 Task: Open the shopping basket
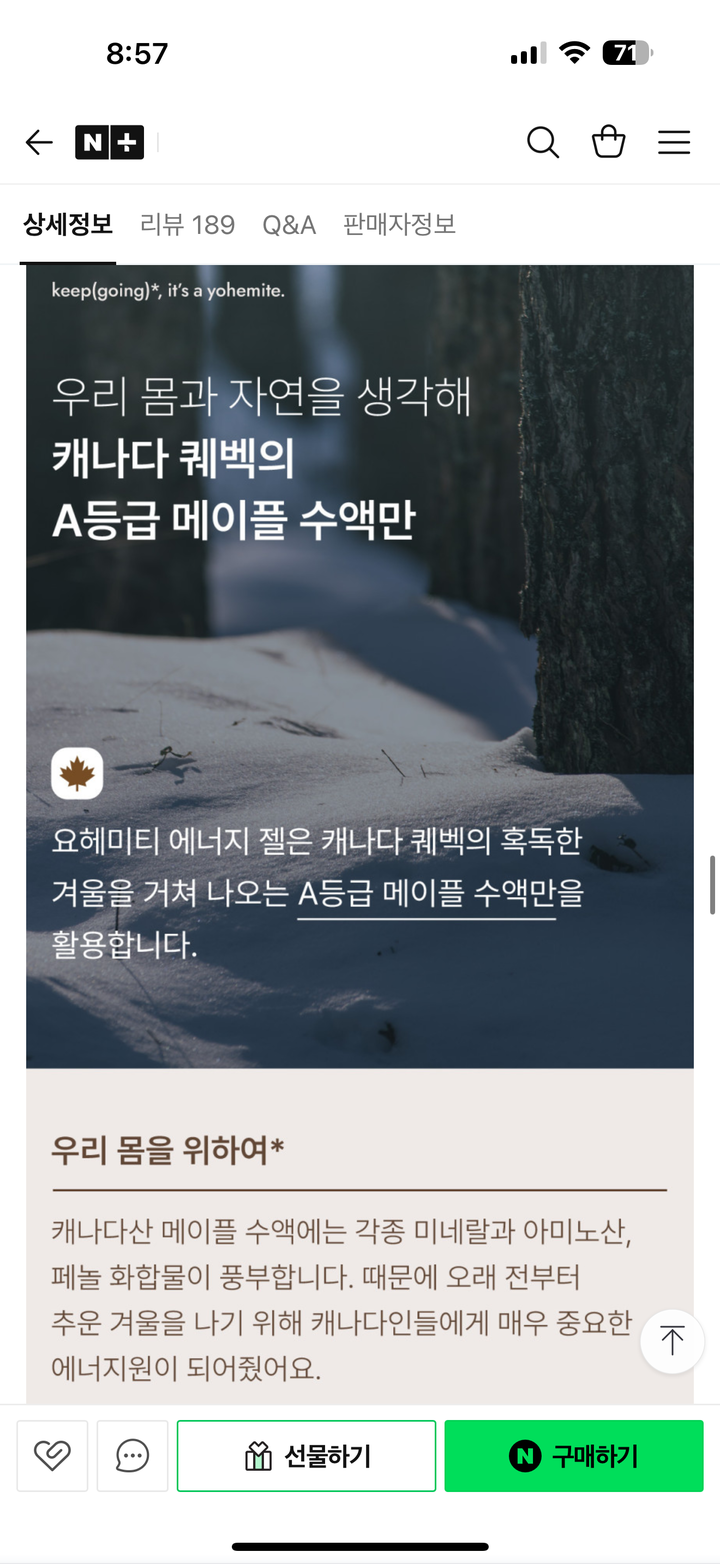608,143
